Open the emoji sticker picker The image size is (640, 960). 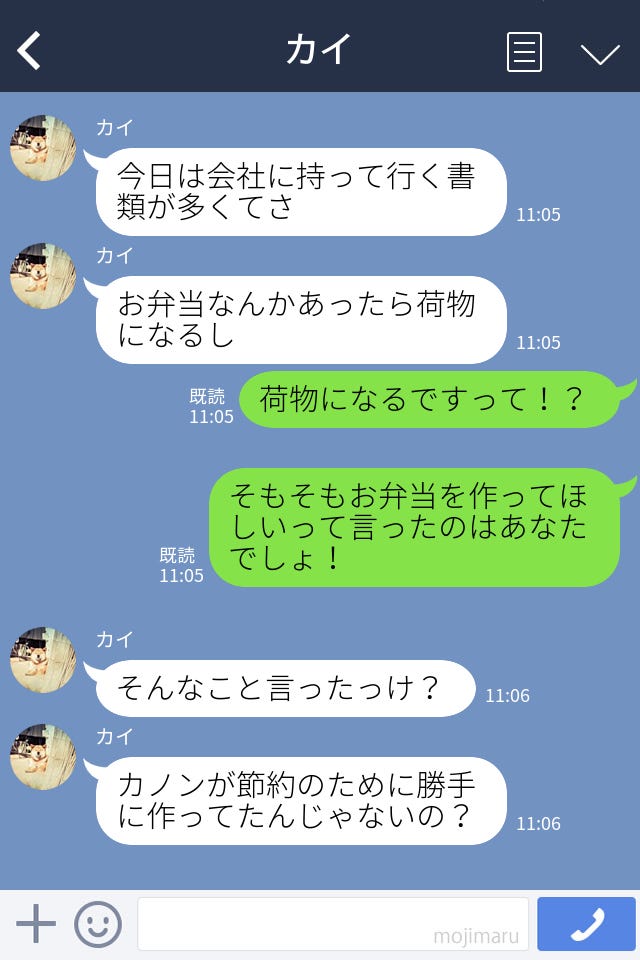[x=98, y=924]
